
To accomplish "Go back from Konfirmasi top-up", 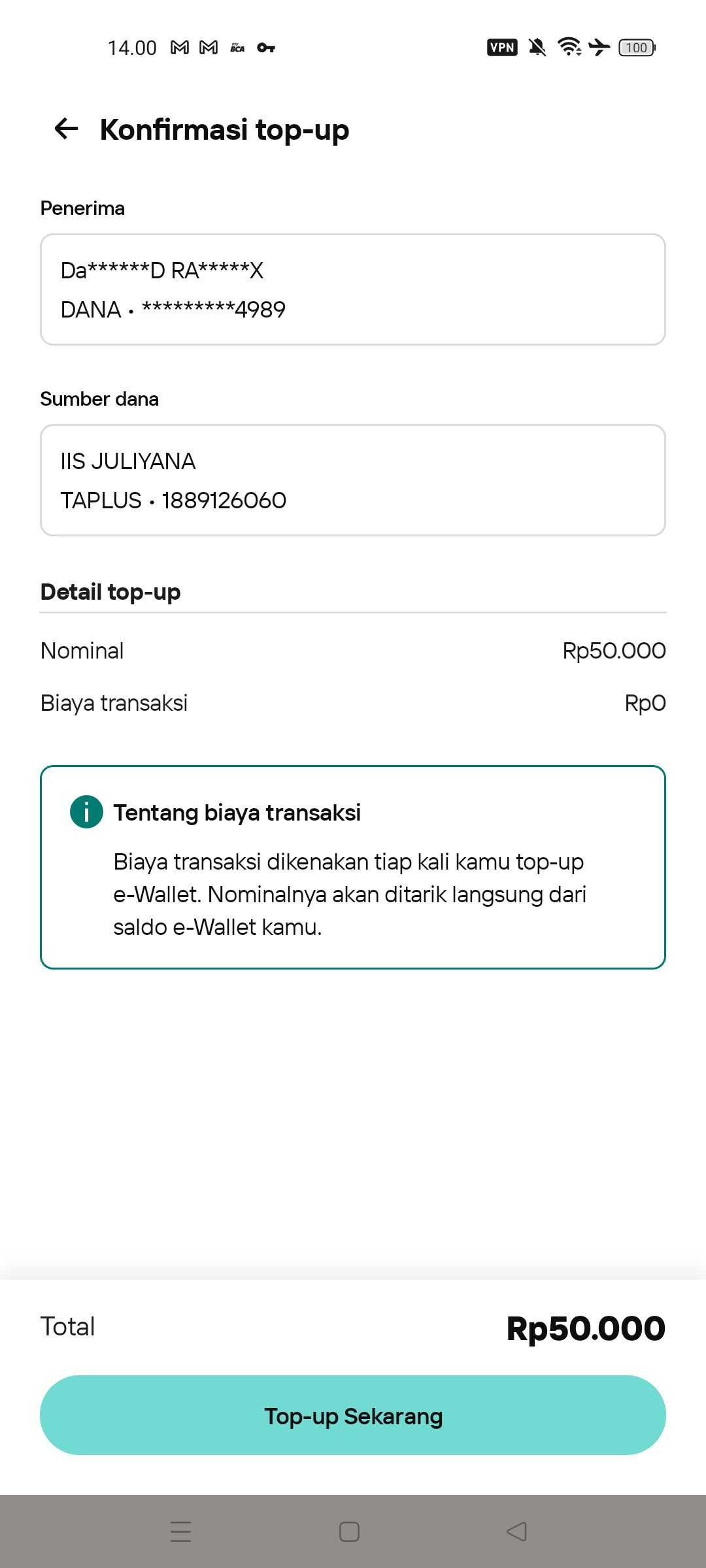I will pos(66,129).
